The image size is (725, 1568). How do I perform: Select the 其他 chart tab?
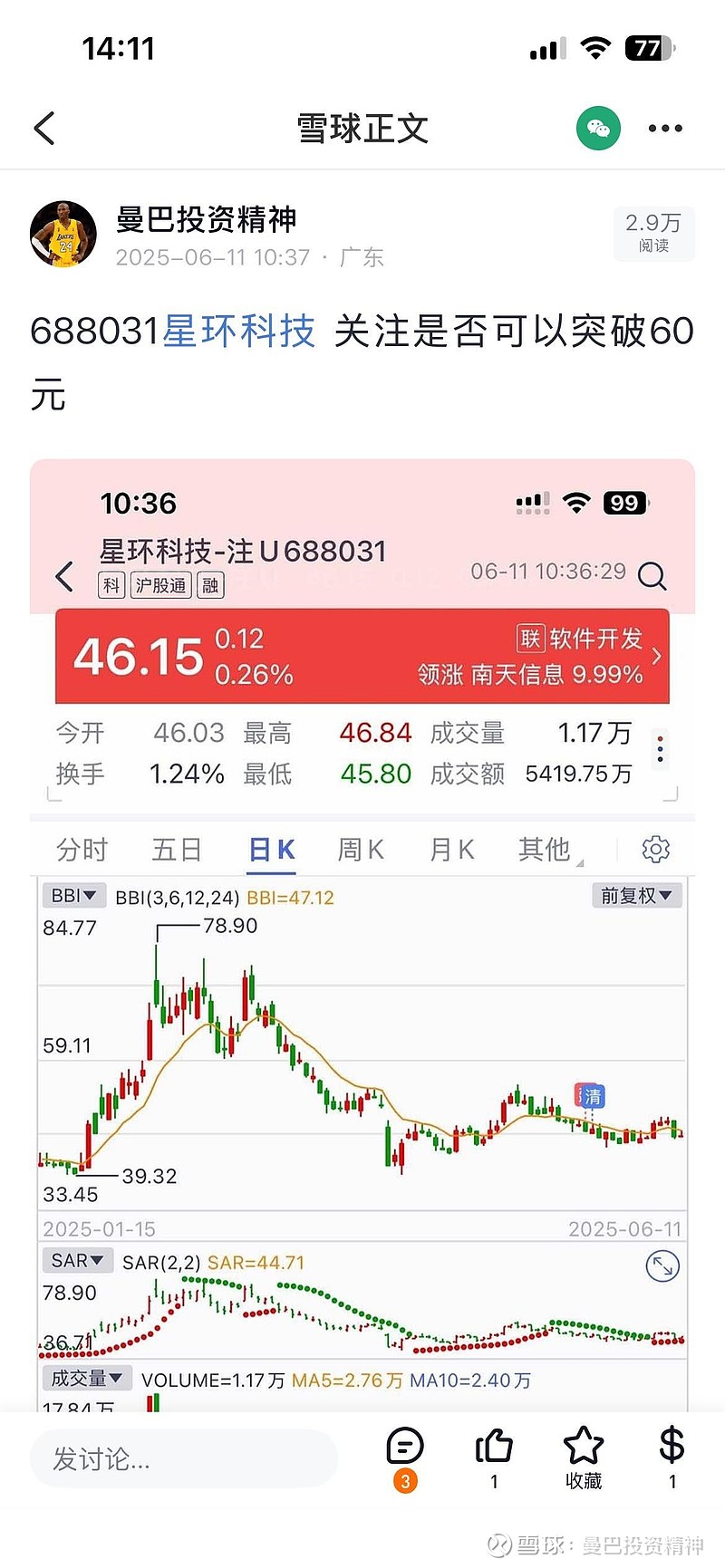coord(544,849)
